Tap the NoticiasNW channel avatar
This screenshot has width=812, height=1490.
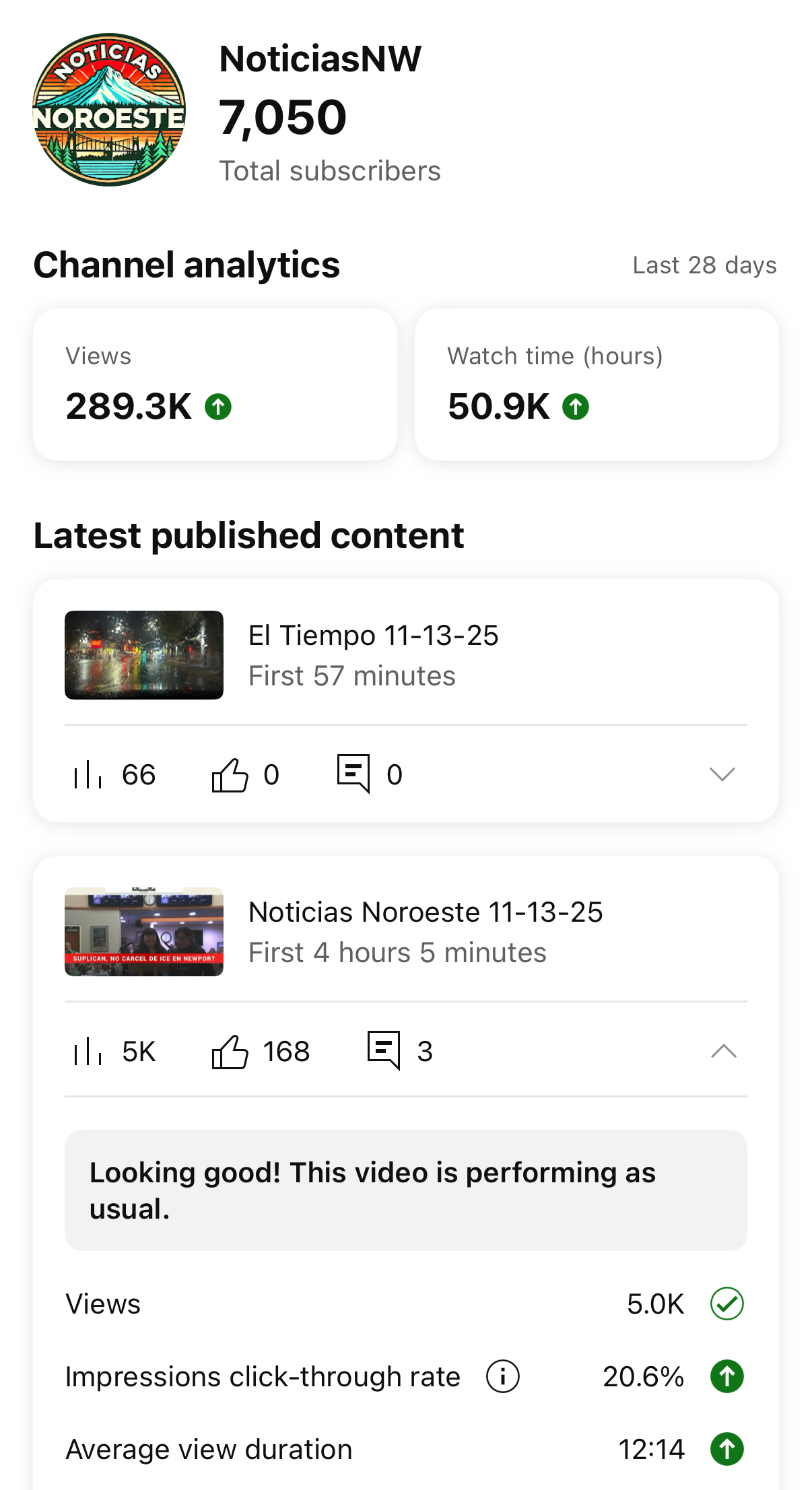pos(109,110)
